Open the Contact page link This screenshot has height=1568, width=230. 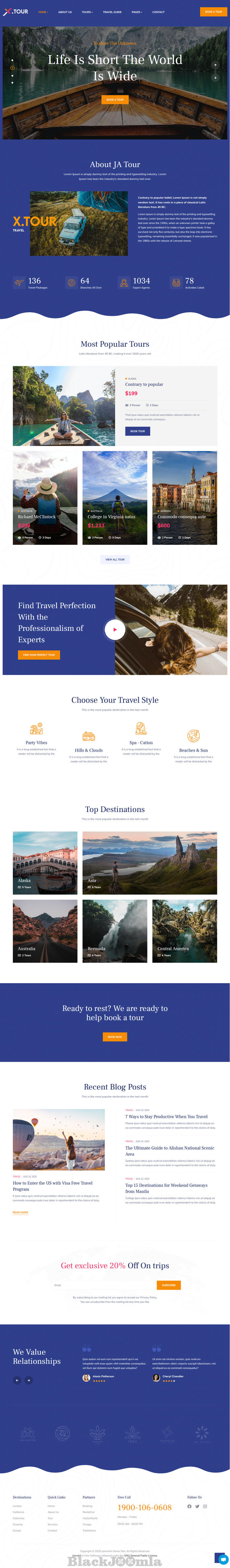pos(158,12)
